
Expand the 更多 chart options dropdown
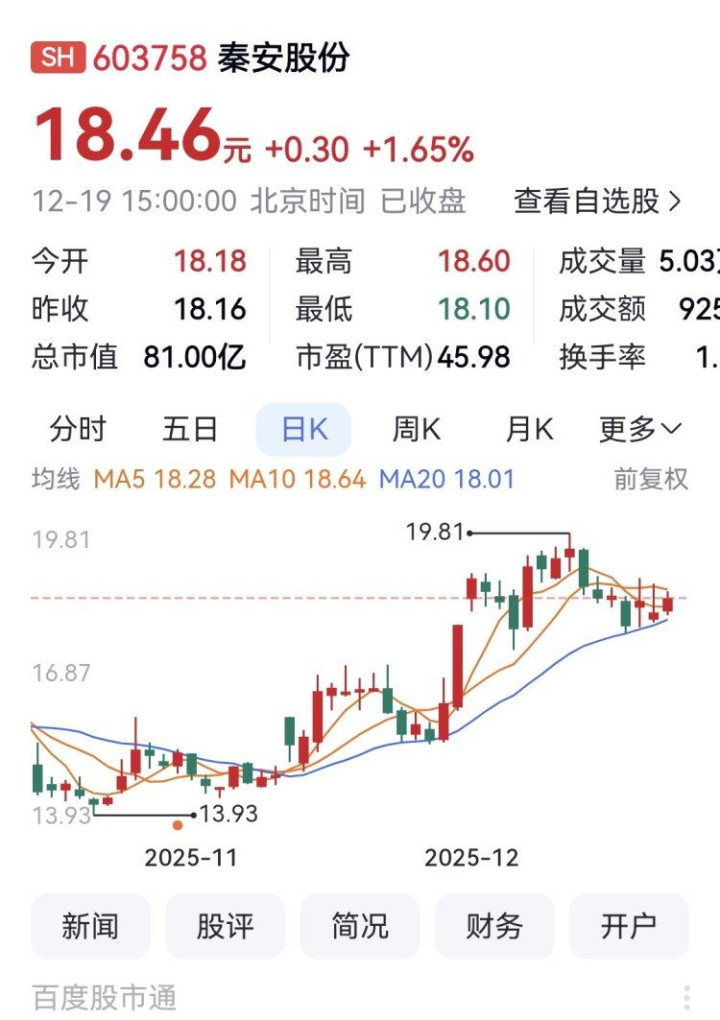pos(640,430)
